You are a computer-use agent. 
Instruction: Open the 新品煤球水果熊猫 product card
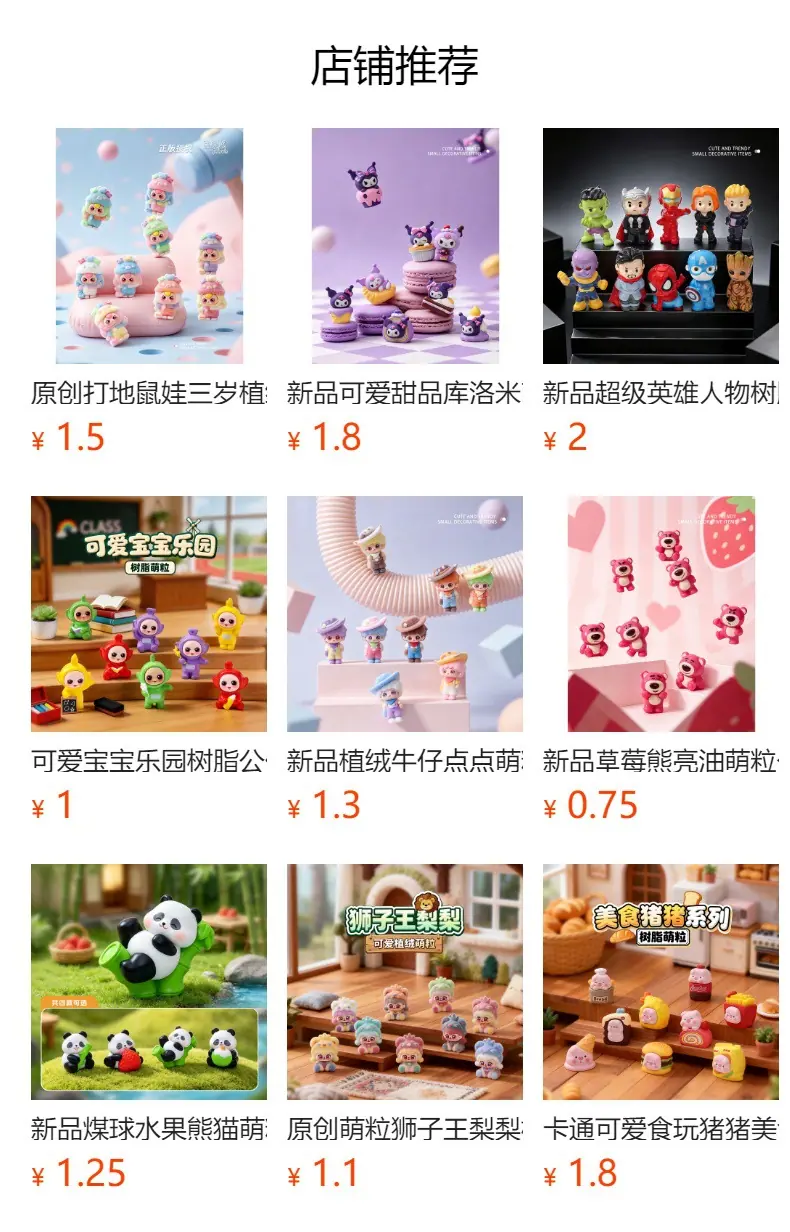149,1027
